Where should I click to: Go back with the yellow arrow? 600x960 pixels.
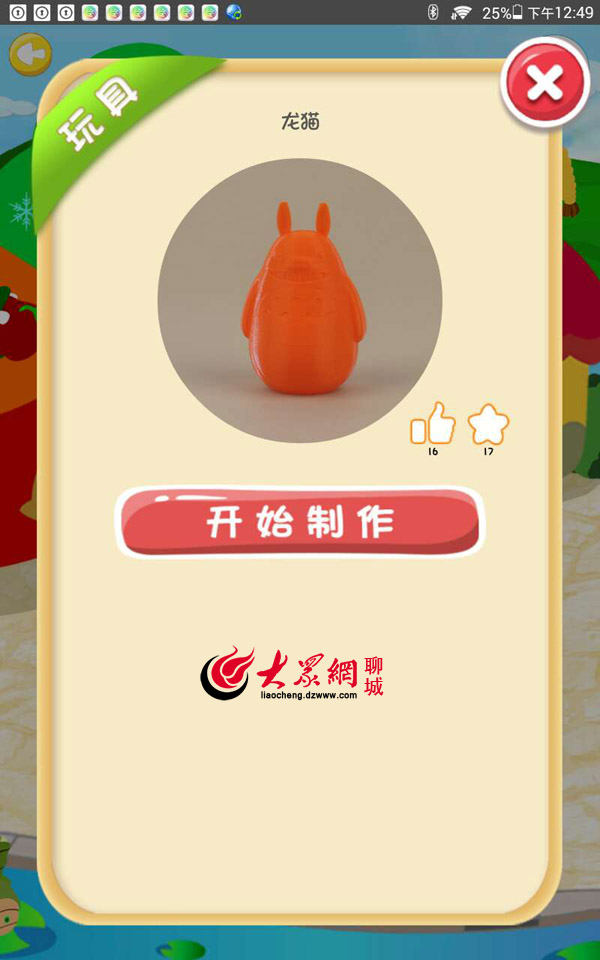(x=28, y=54)
